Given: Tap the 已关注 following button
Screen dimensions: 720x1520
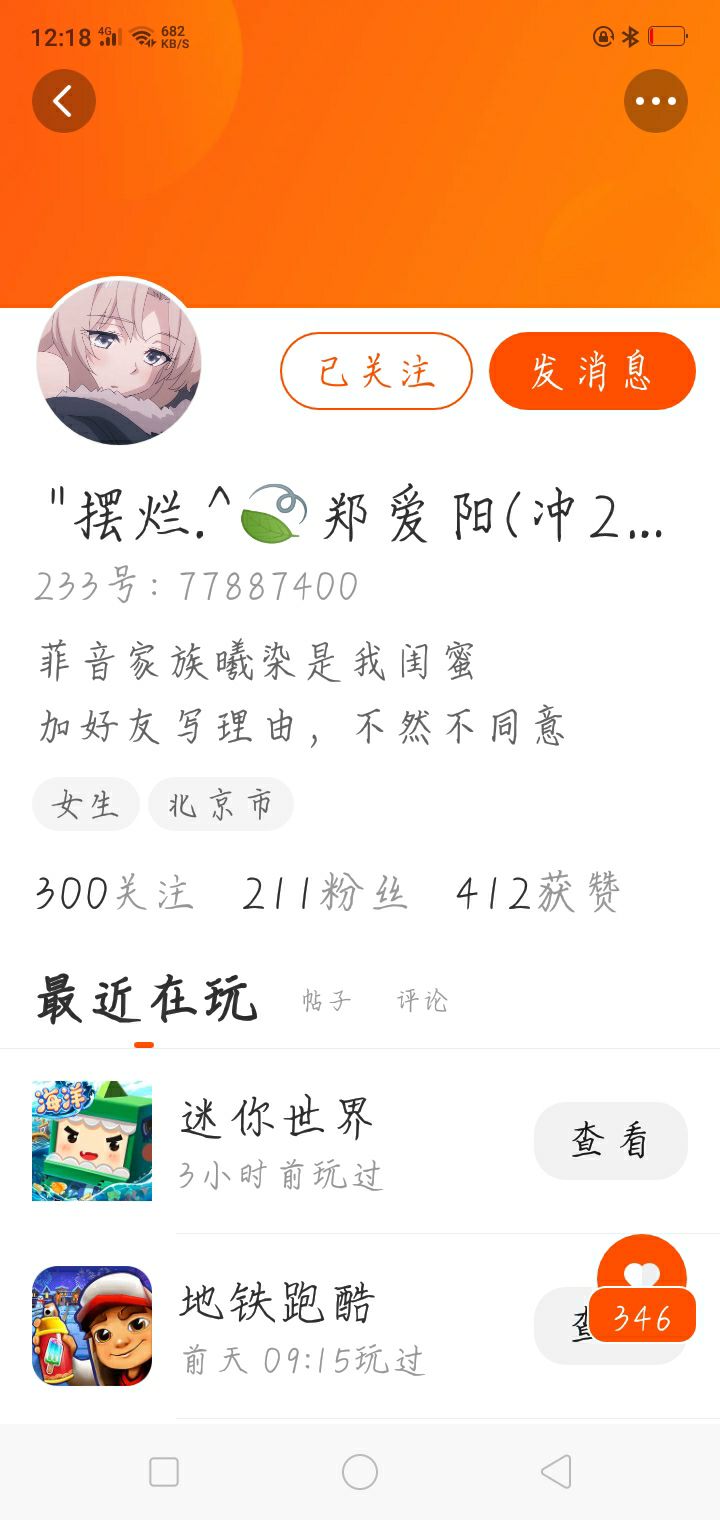Looking at the screenshot, I should [376, 371].
